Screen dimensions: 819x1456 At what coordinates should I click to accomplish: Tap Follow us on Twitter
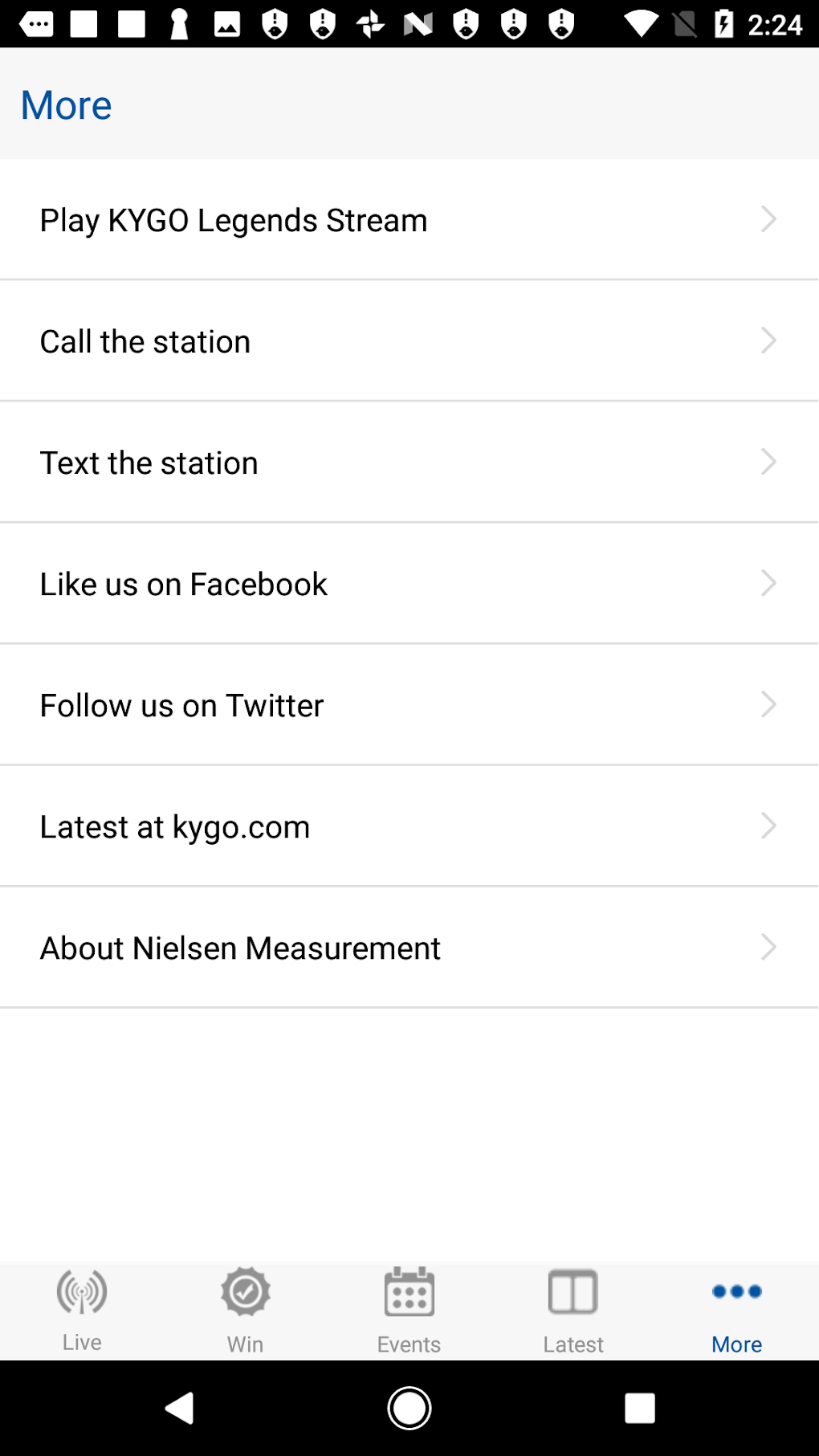[x=409, y=705]
